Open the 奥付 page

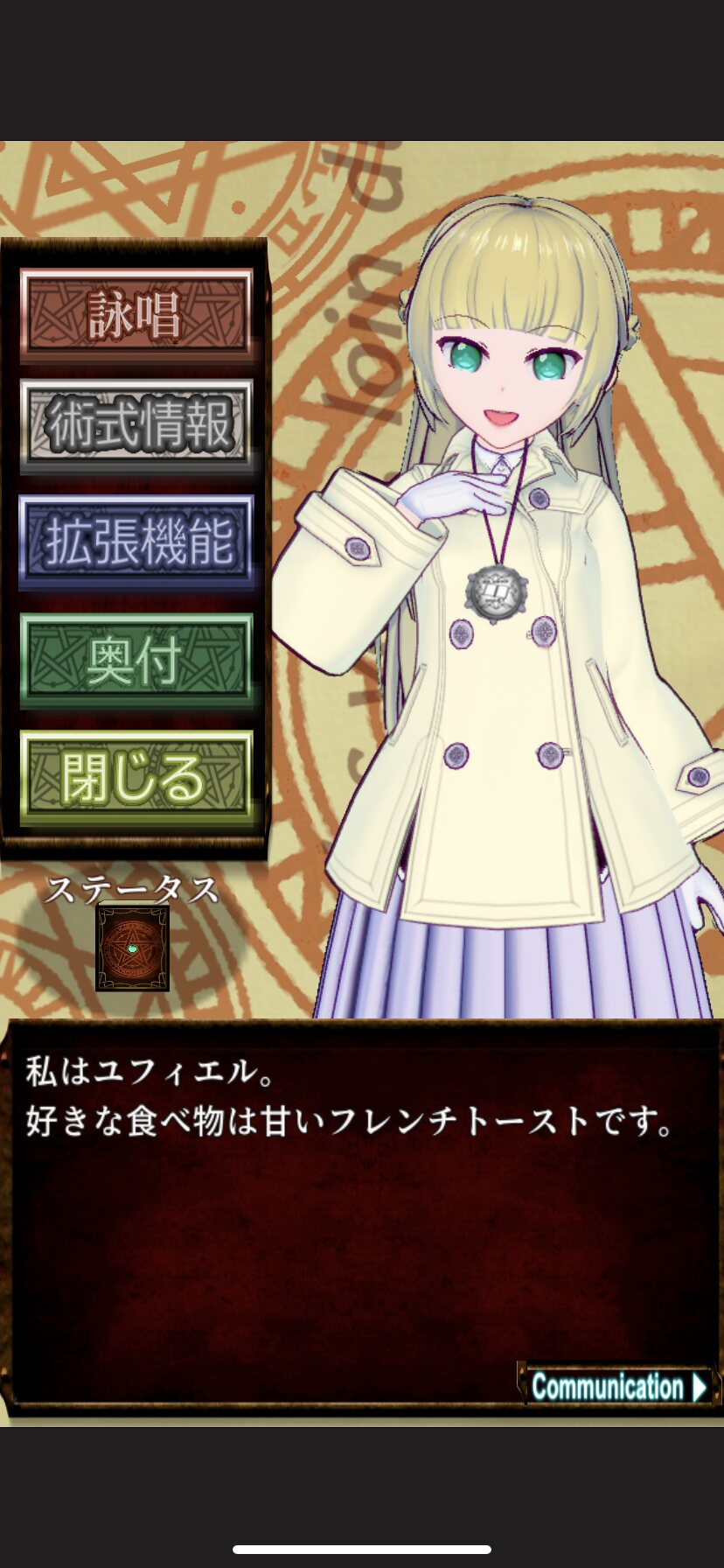[x=136, y=661]
